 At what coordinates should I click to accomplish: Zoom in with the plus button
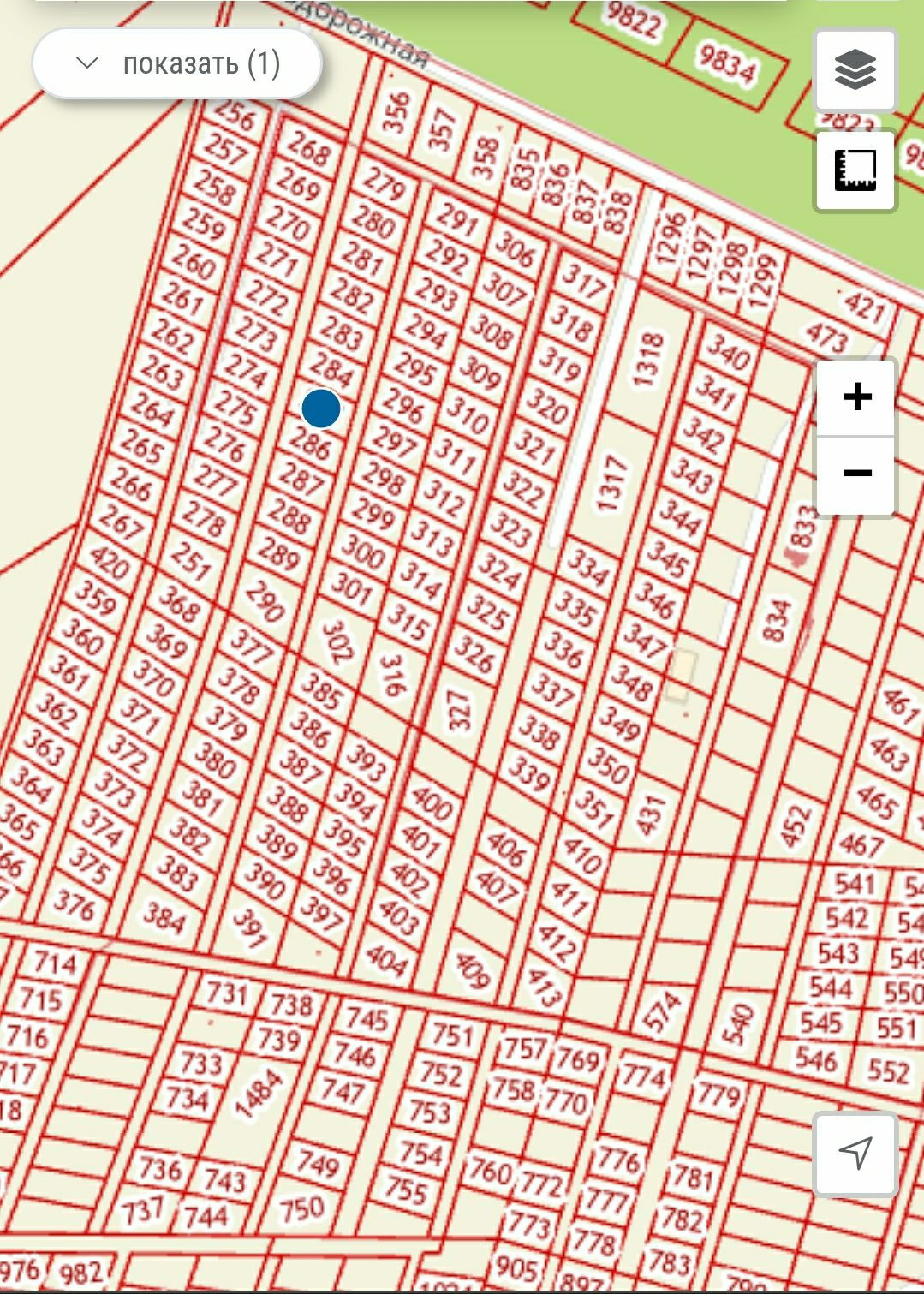click(x=856, y=397)
